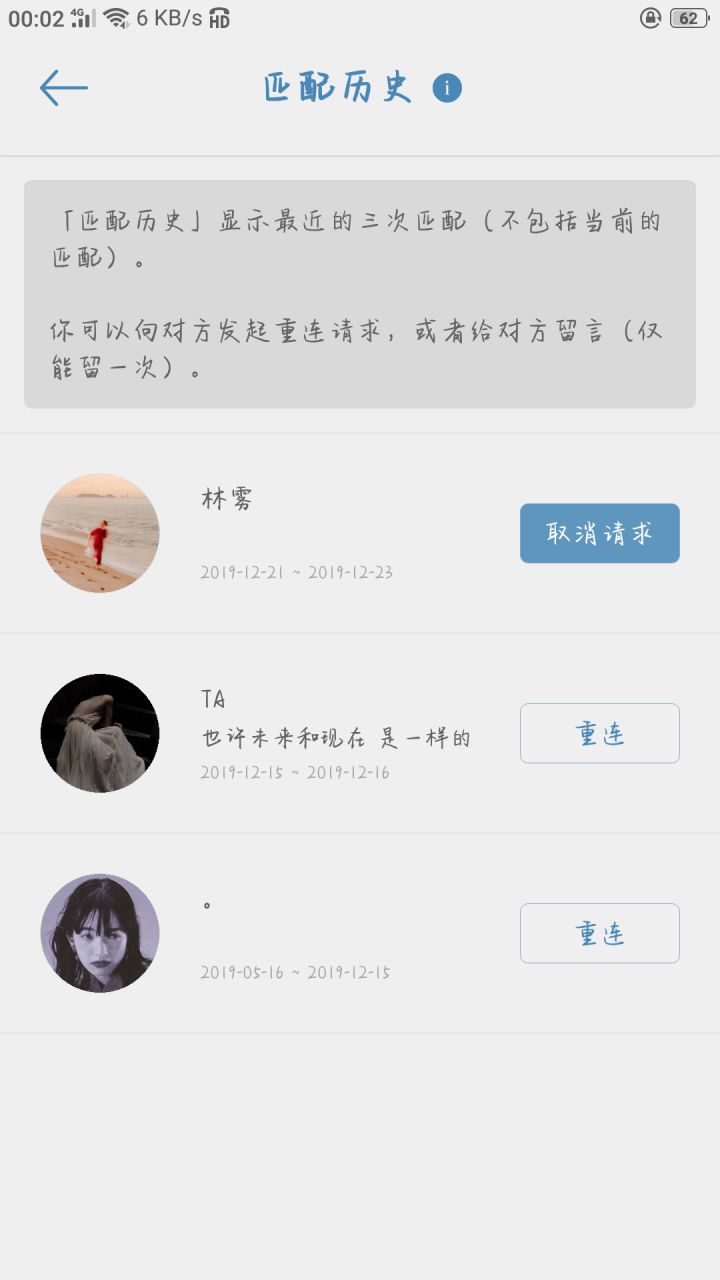
Task: Open the info icon beside 匹配历史 title
Action: tap(447, 88)
